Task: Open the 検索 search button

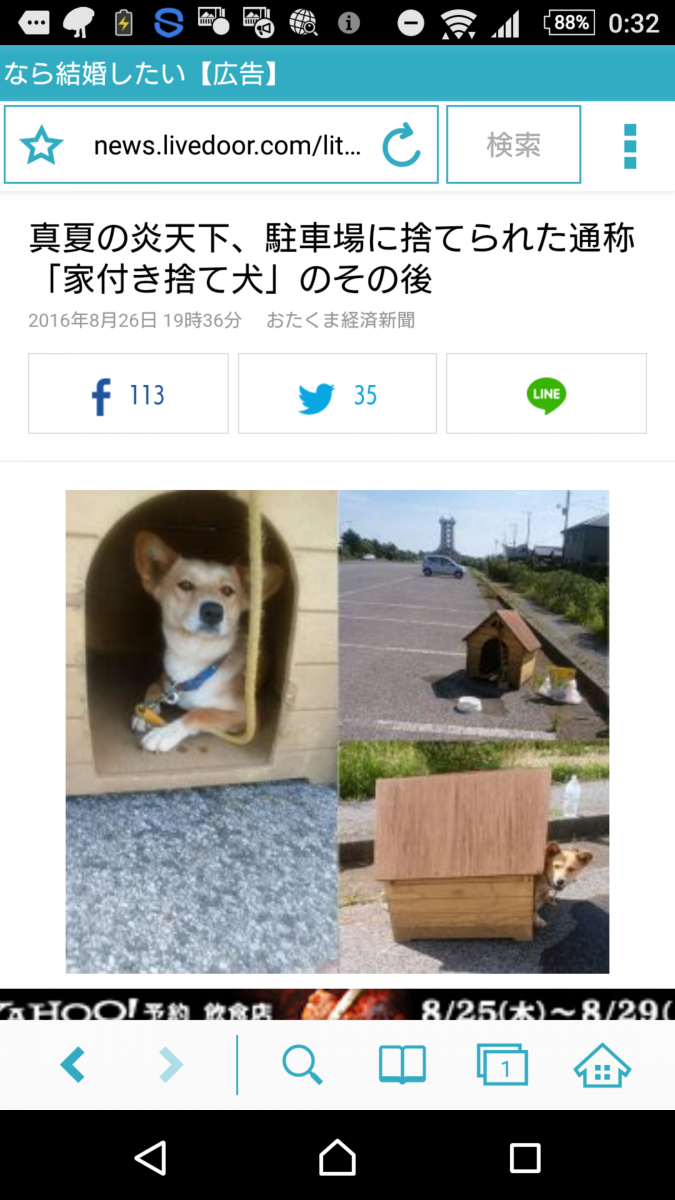Action: point(513,145)
